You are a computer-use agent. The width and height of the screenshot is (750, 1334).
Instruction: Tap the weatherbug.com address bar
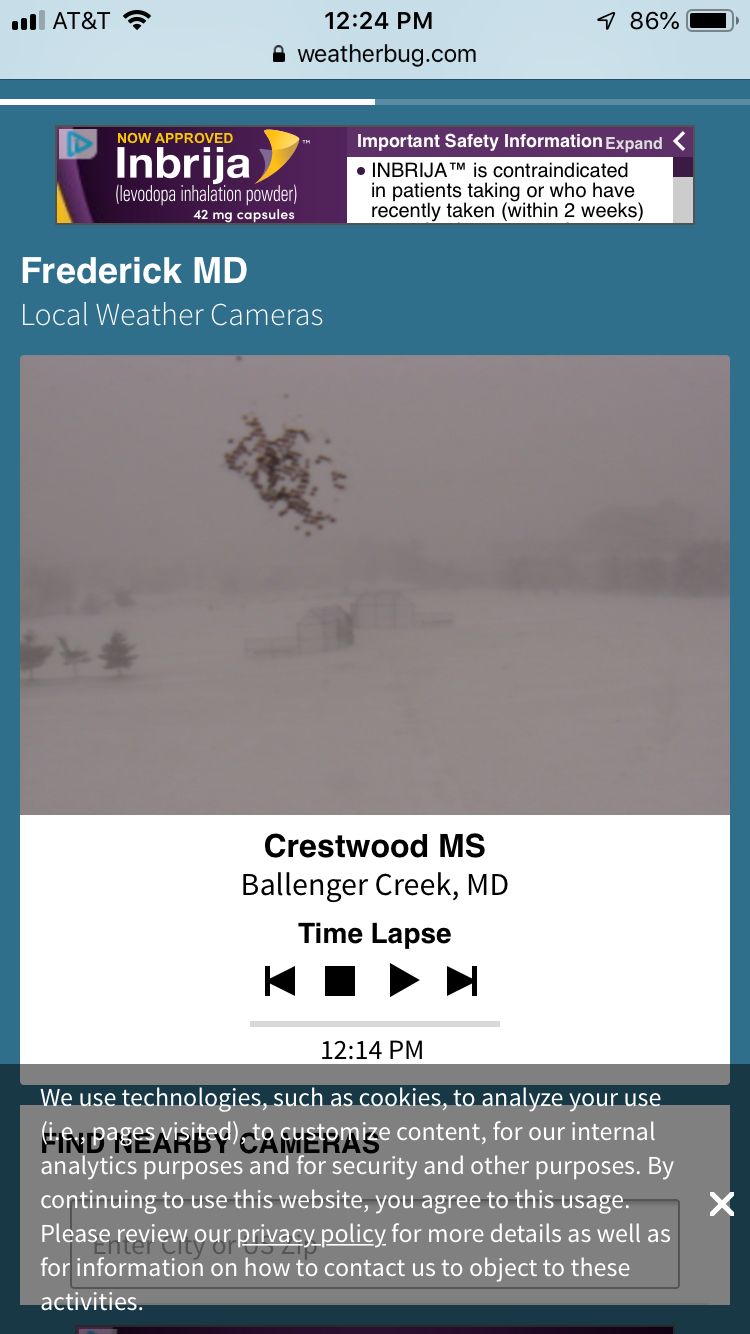pyautogui.click(x=375, y=54)
